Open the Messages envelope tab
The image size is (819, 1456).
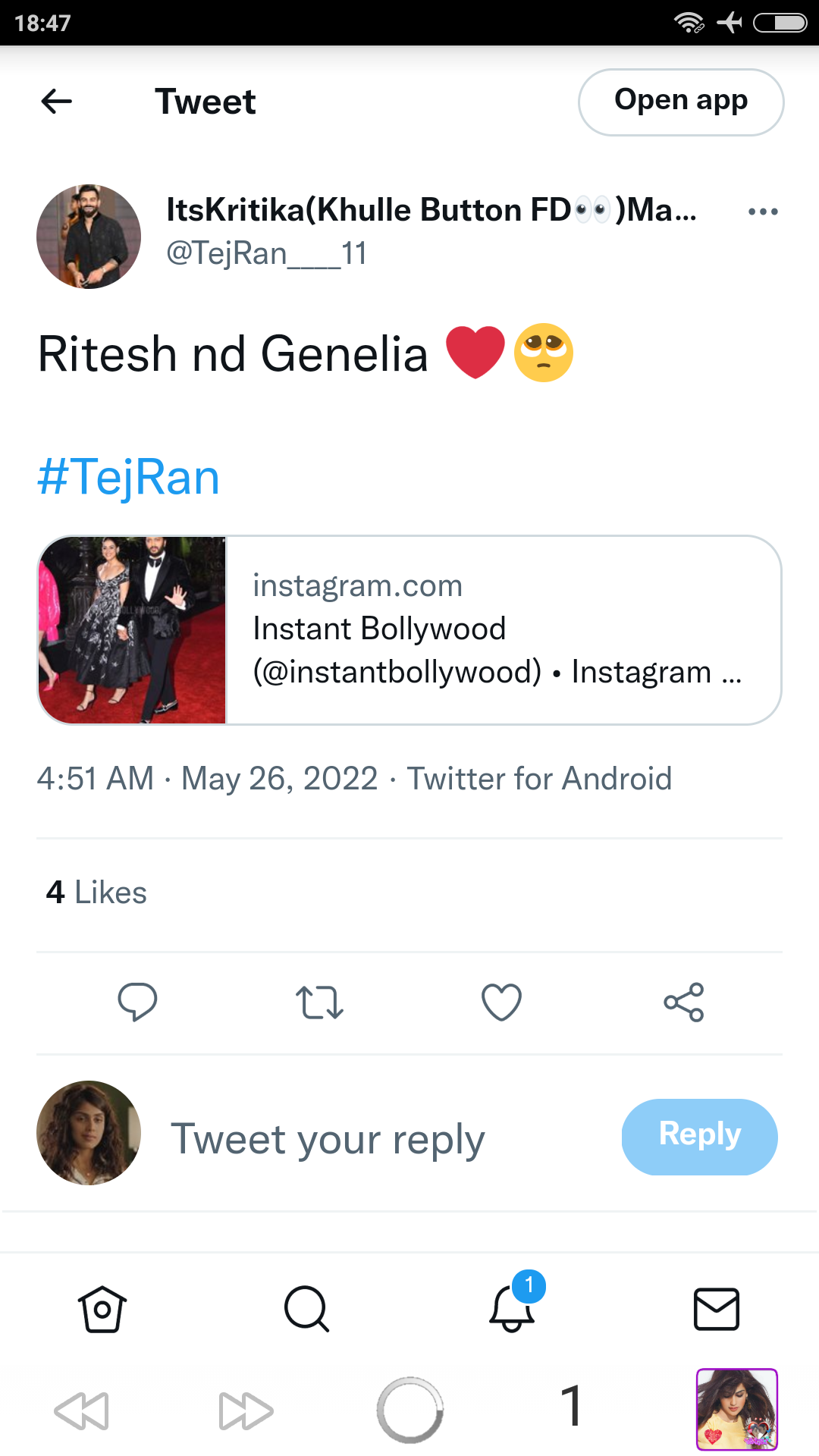717,1309
